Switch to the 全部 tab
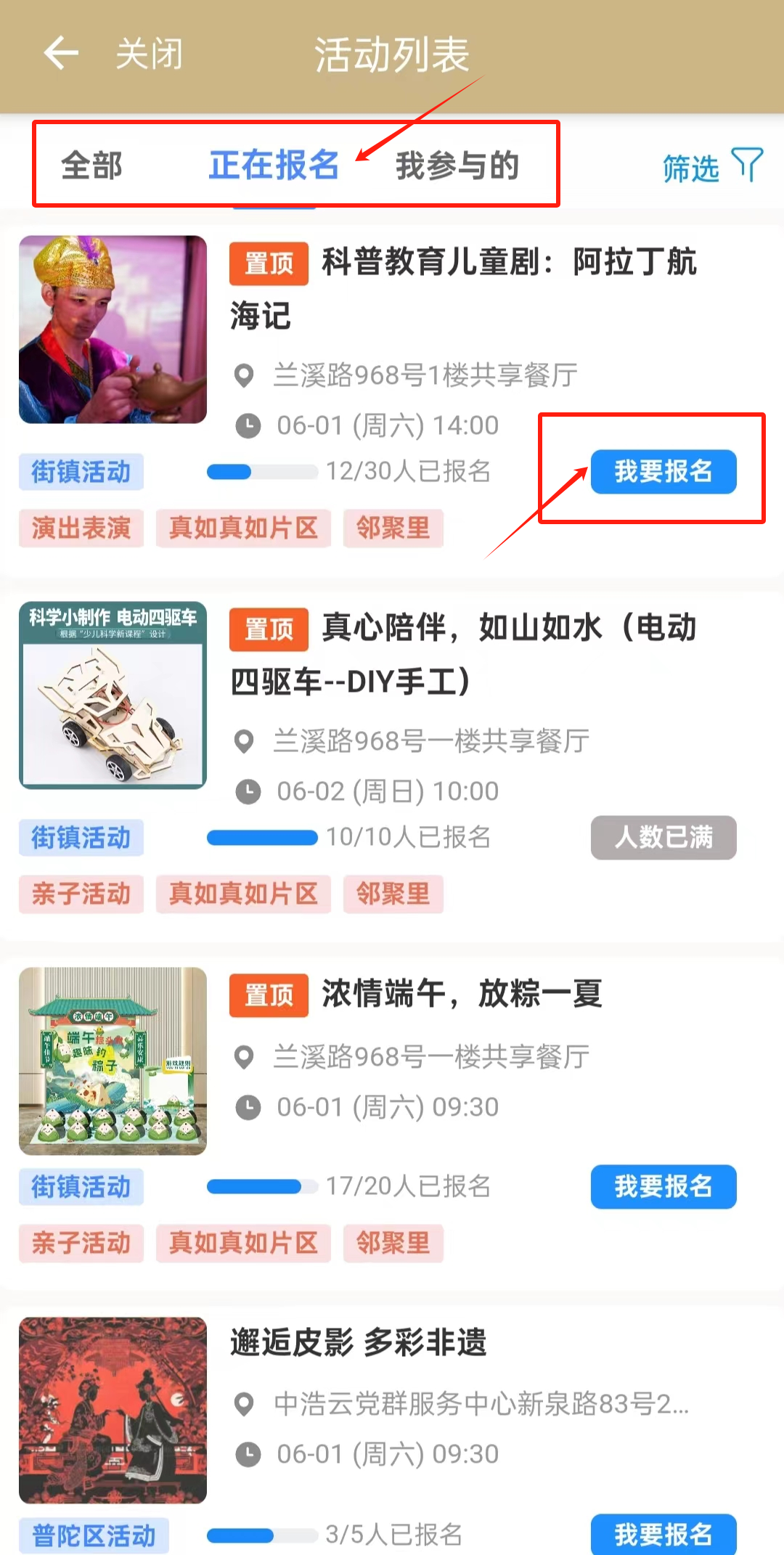 pos(91,166)
